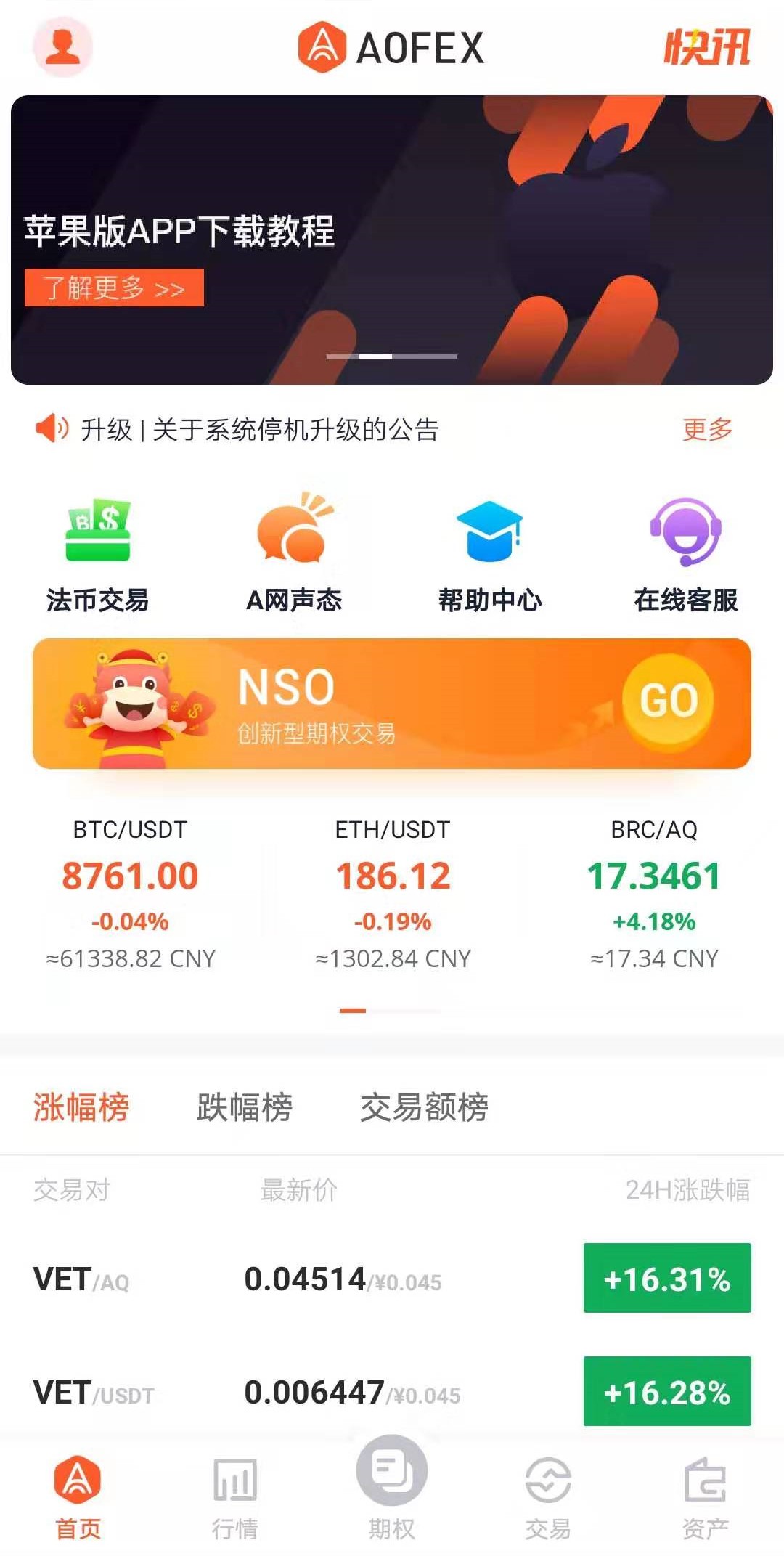Screen dimensions: 784x1556
Task: Tap GO on NSO options banner
Action: click(x=668, y=701)
